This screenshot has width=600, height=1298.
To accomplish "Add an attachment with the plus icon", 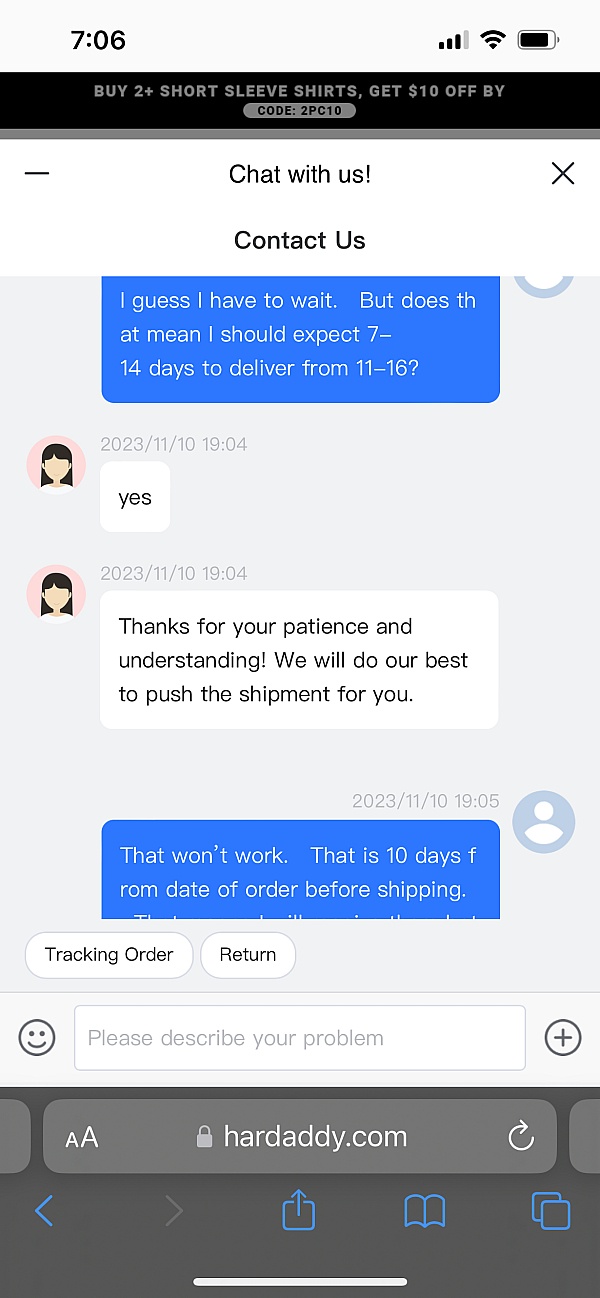I will coord(563,1038).
